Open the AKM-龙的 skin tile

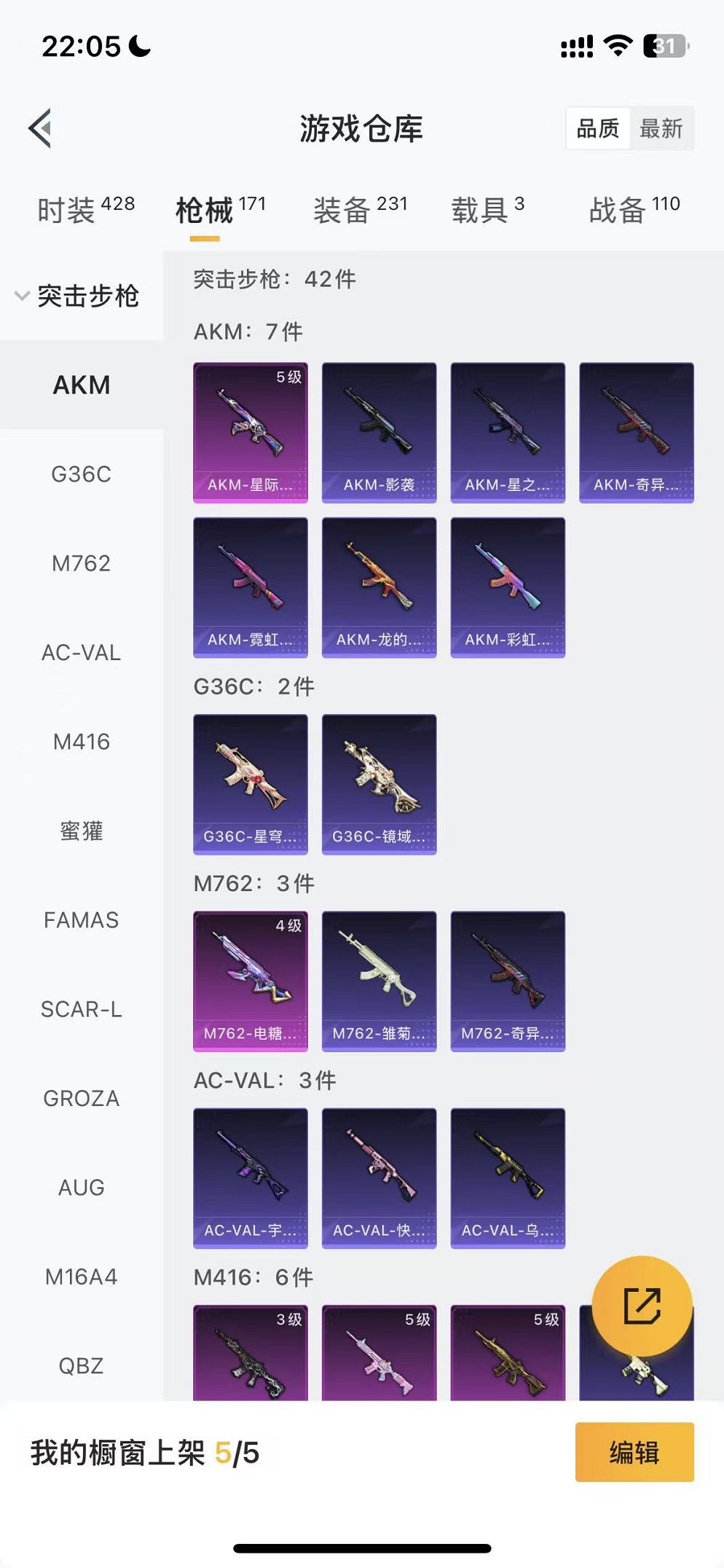point(379,587)
